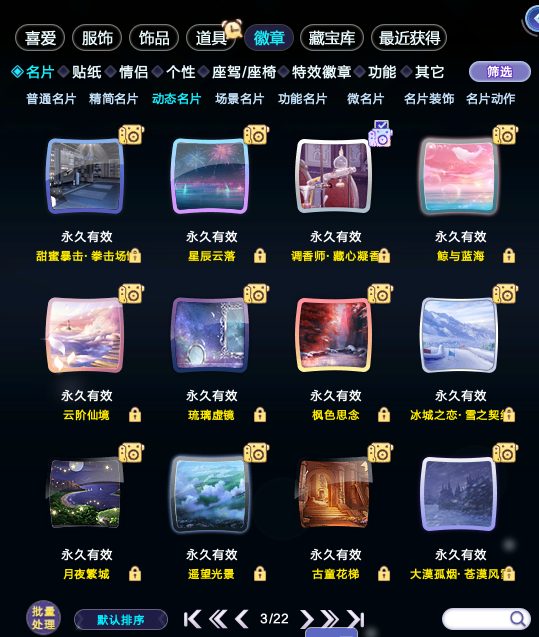Jump to the last page
Image resolution: width=539 pixels, height=637 pixels.
(x=356, y=619)
